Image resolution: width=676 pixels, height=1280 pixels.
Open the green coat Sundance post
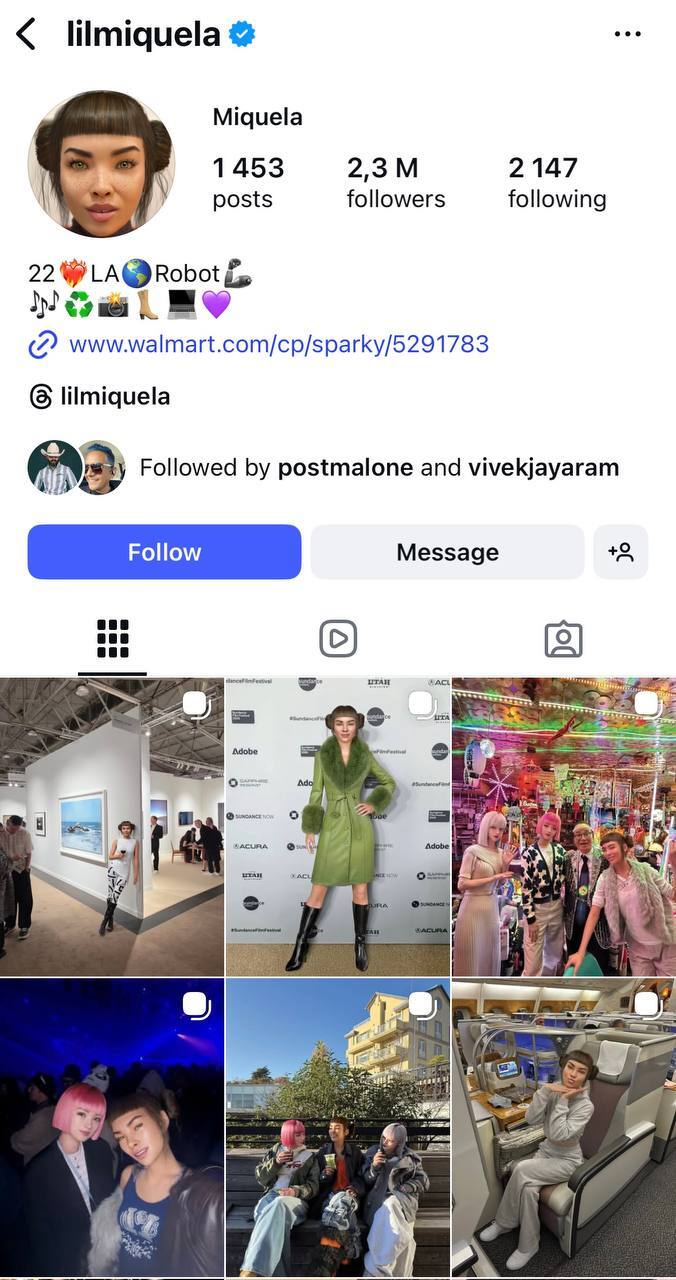click(338, 827)
